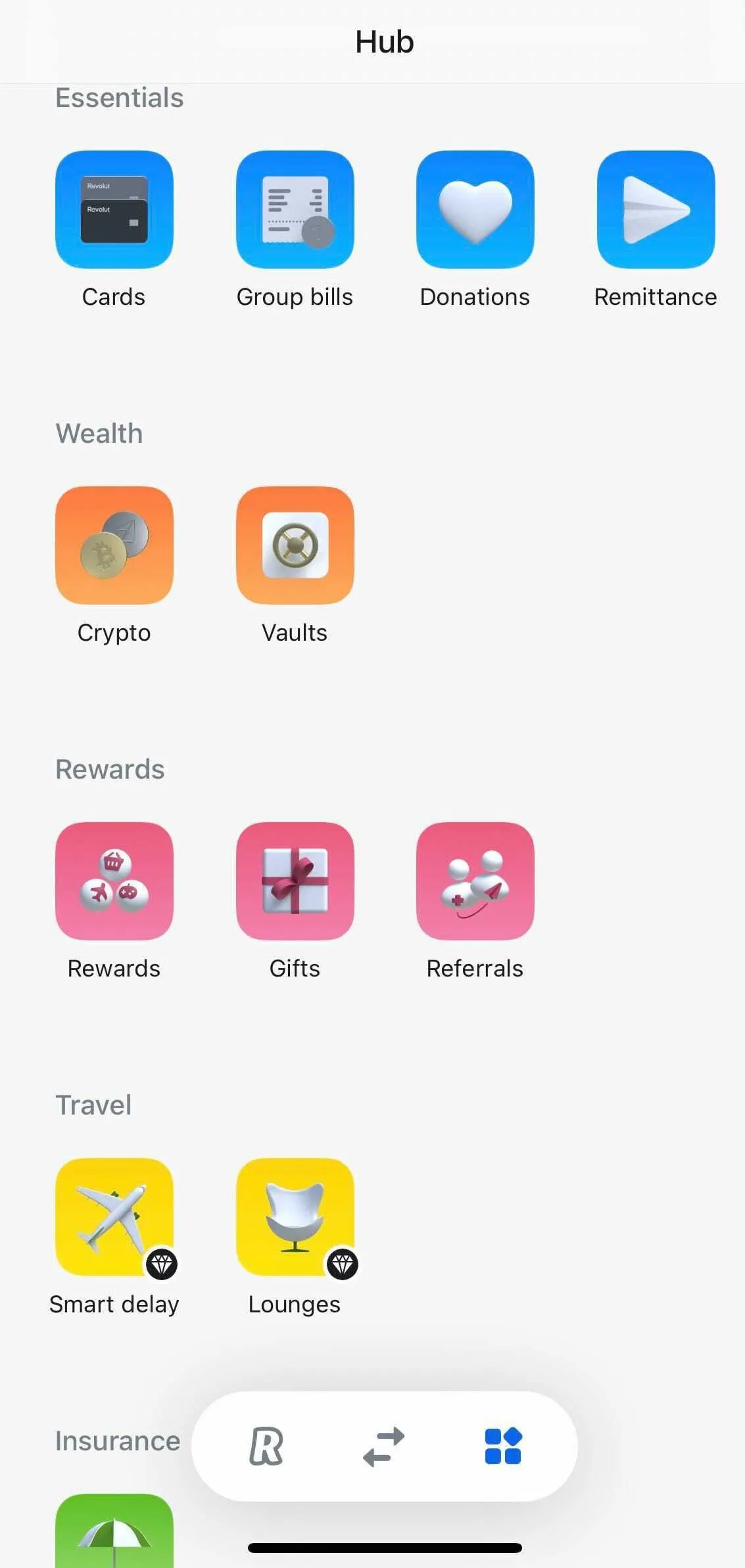Tap the Wealth section heading
Viewport: 745px width, 1568px height.
(99, 433)
